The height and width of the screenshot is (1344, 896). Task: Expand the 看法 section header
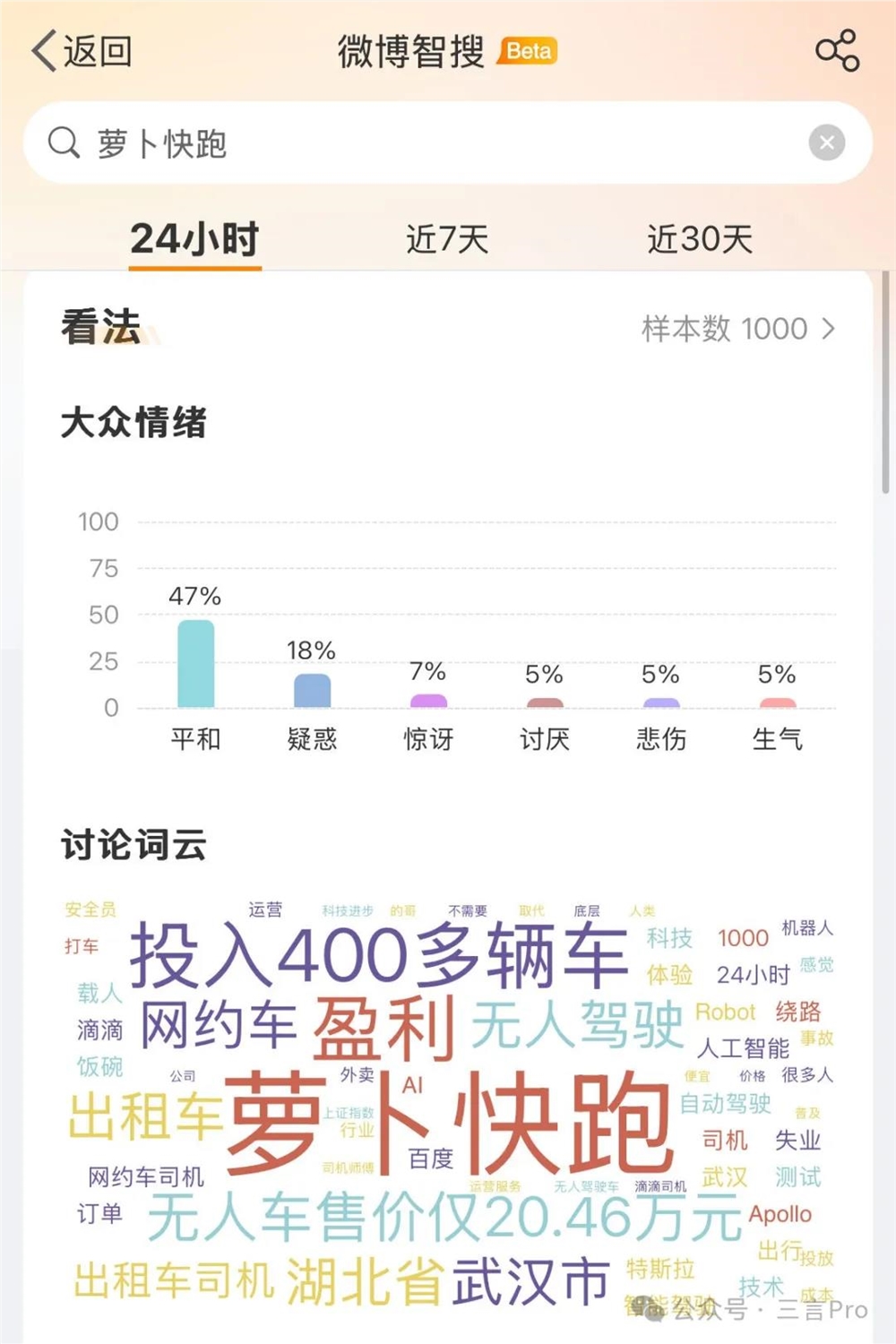point(103,328)
